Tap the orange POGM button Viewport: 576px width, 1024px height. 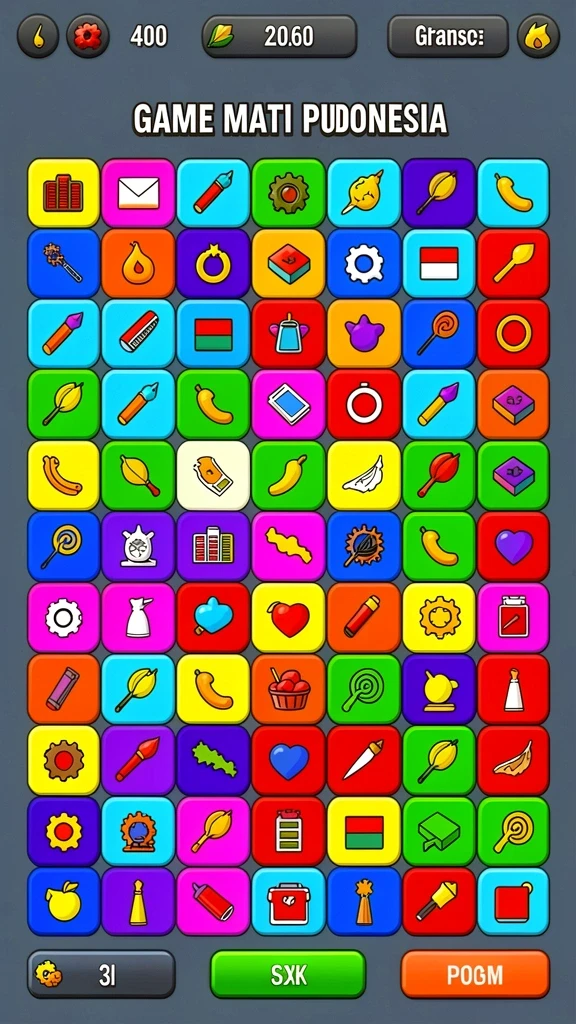pos(475,974)
